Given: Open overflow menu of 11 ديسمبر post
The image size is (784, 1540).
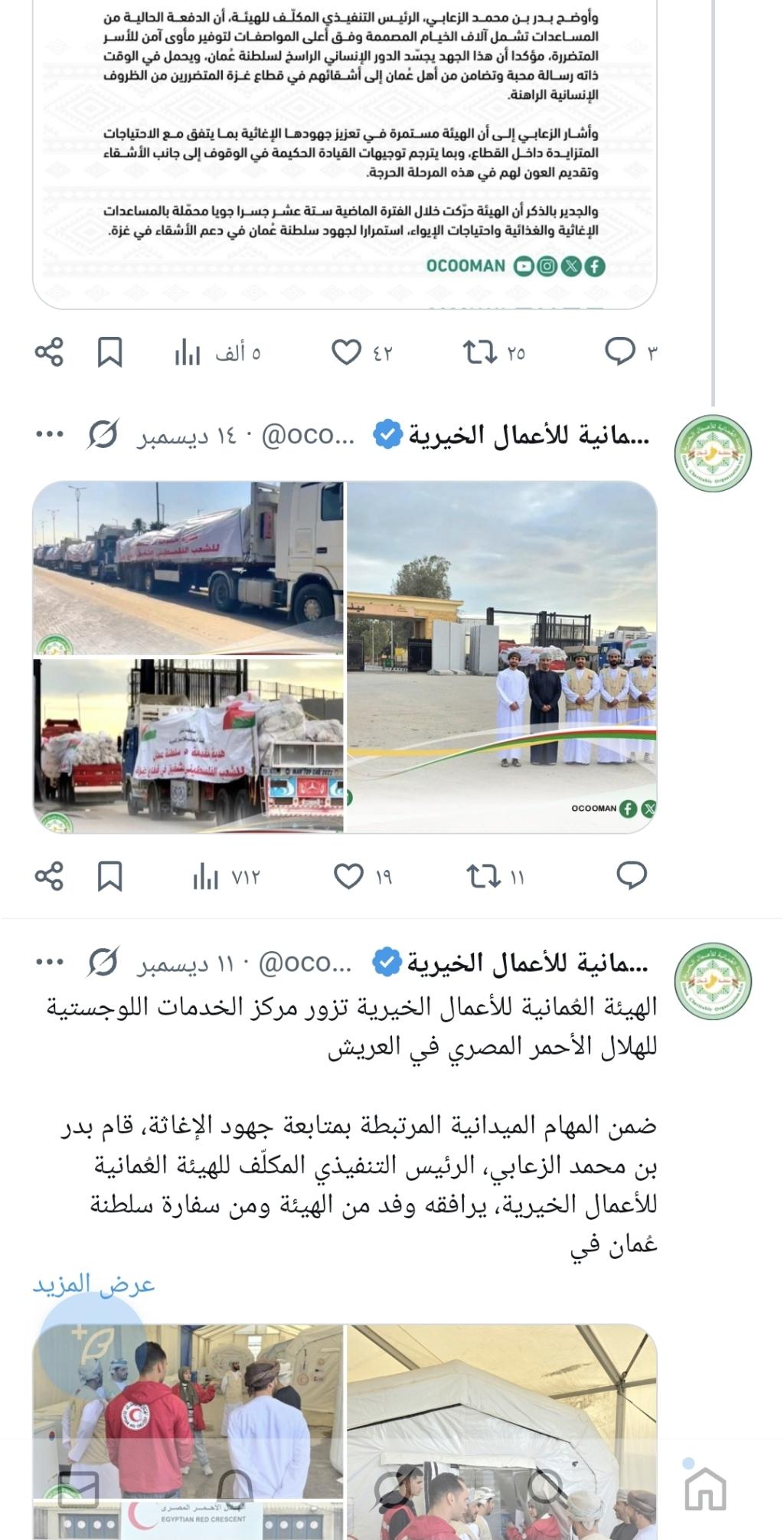Looking at the screenshot, I should tap(50, 963).
